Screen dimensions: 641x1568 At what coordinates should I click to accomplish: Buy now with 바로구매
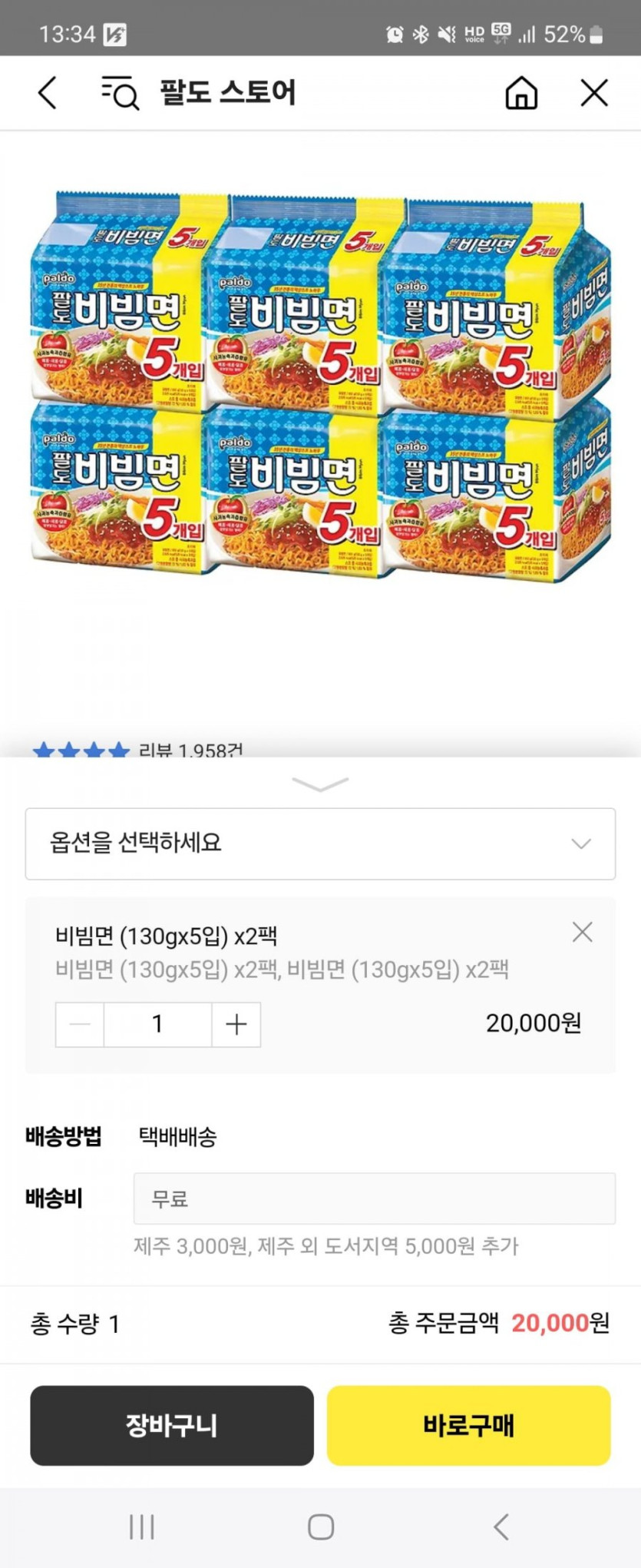[x=468, y=1425]
